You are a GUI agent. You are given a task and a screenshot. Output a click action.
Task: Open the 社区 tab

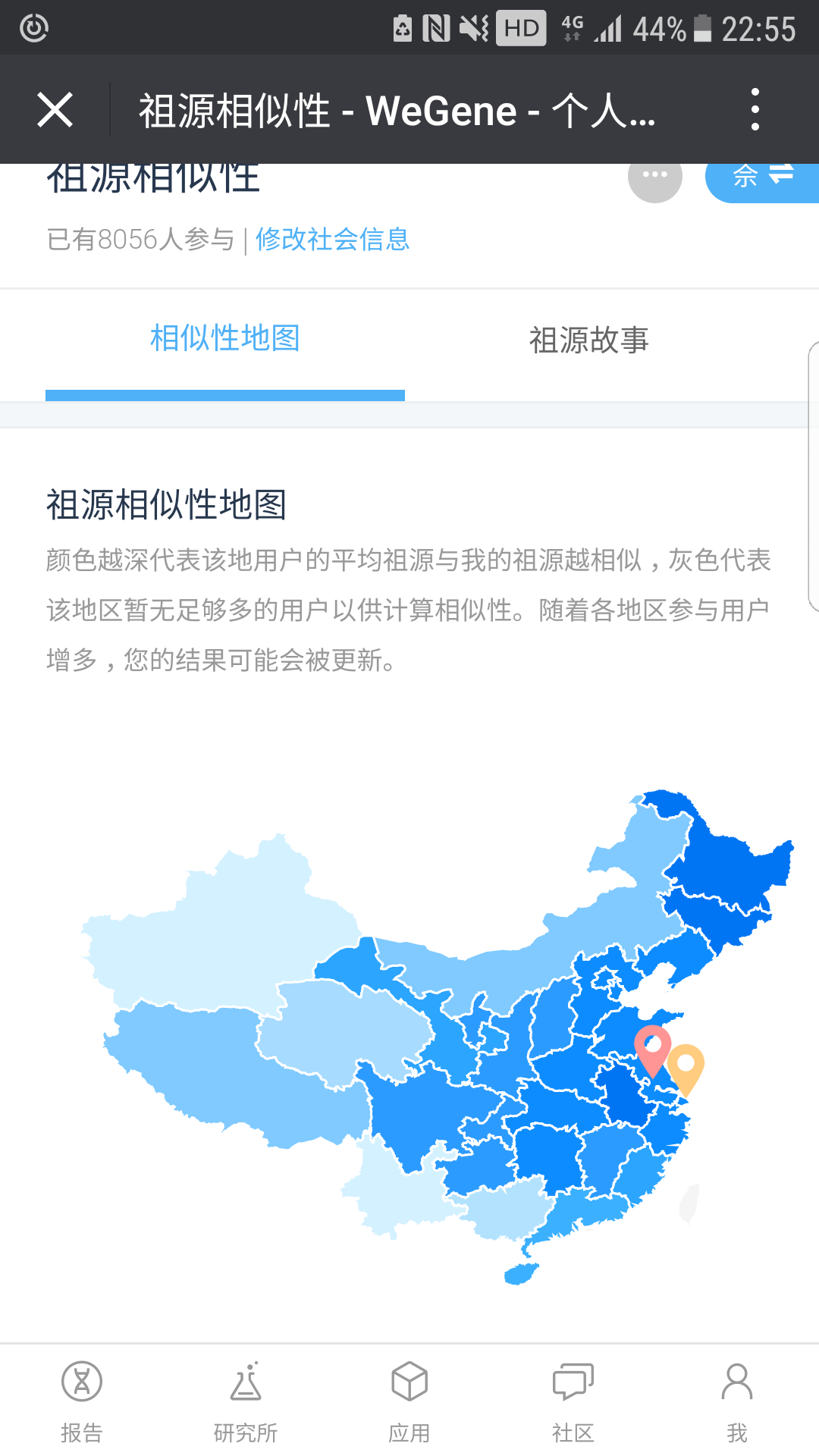pyautogui.click(x=573, y=1401)
